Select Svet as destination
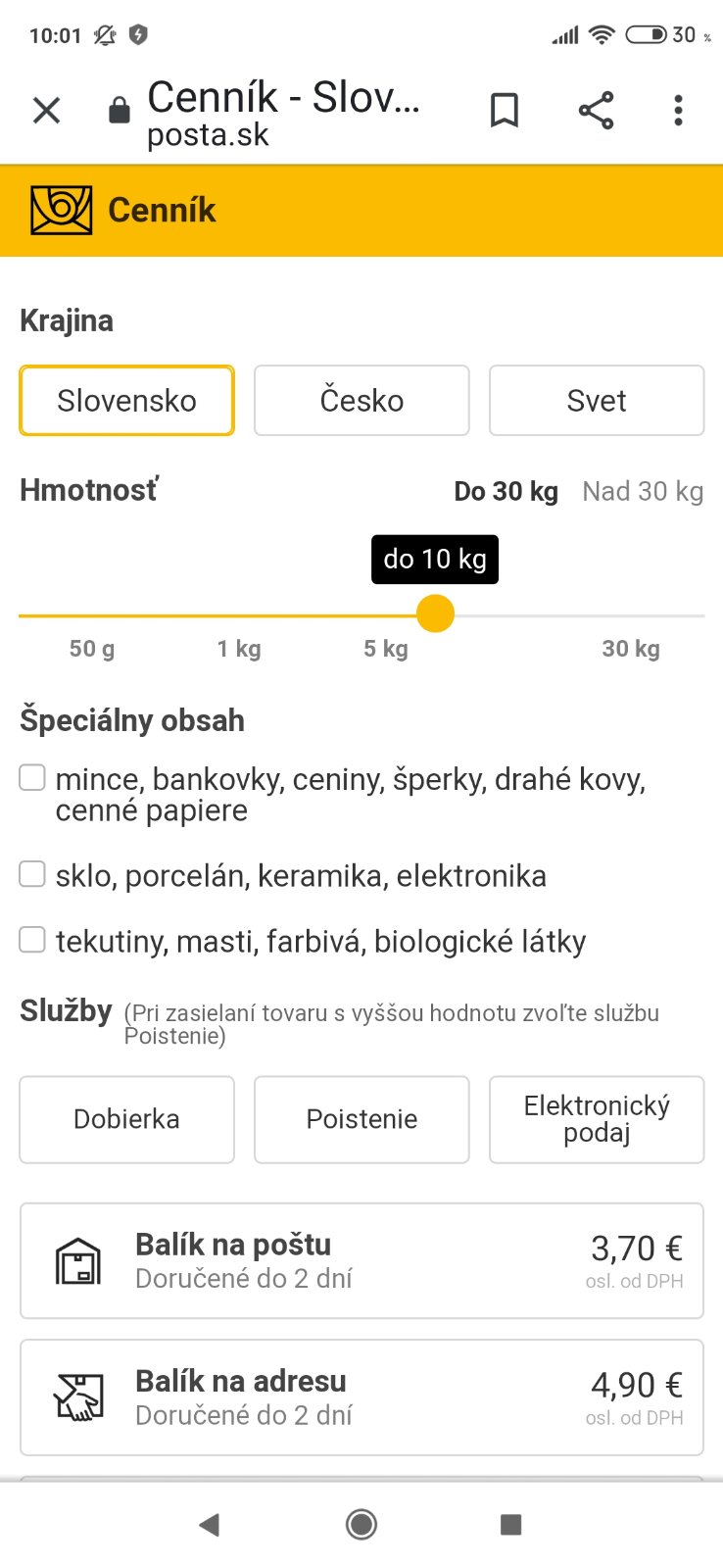The height and width of the screenshot is (1568, 723). pos(596,401)
